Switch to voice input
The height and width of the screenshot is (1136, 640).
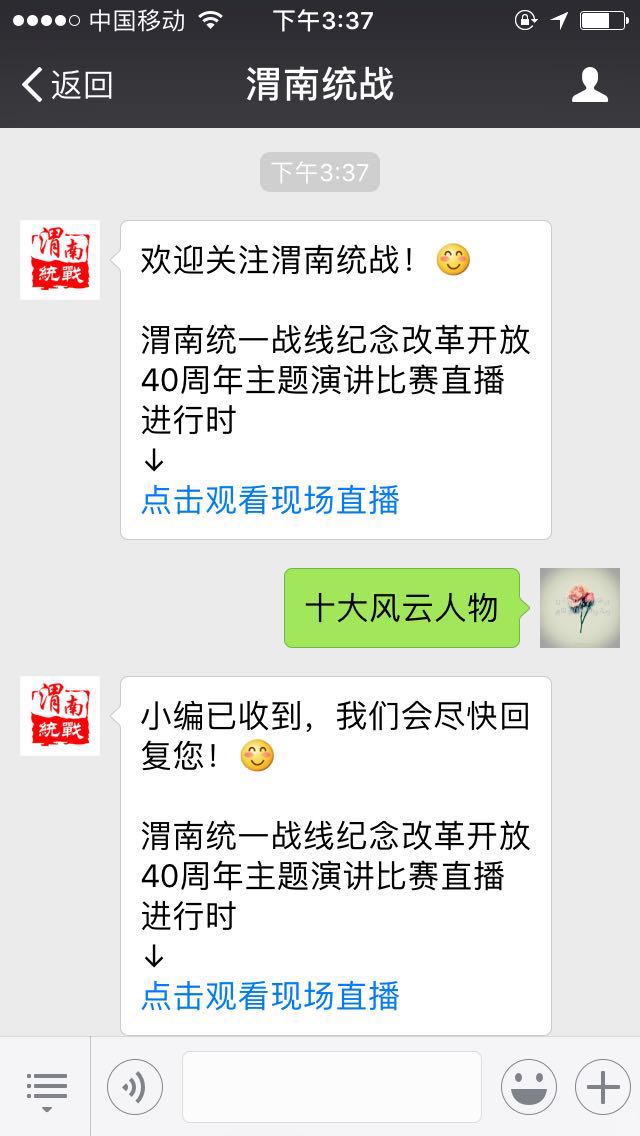pos(135,1087)
